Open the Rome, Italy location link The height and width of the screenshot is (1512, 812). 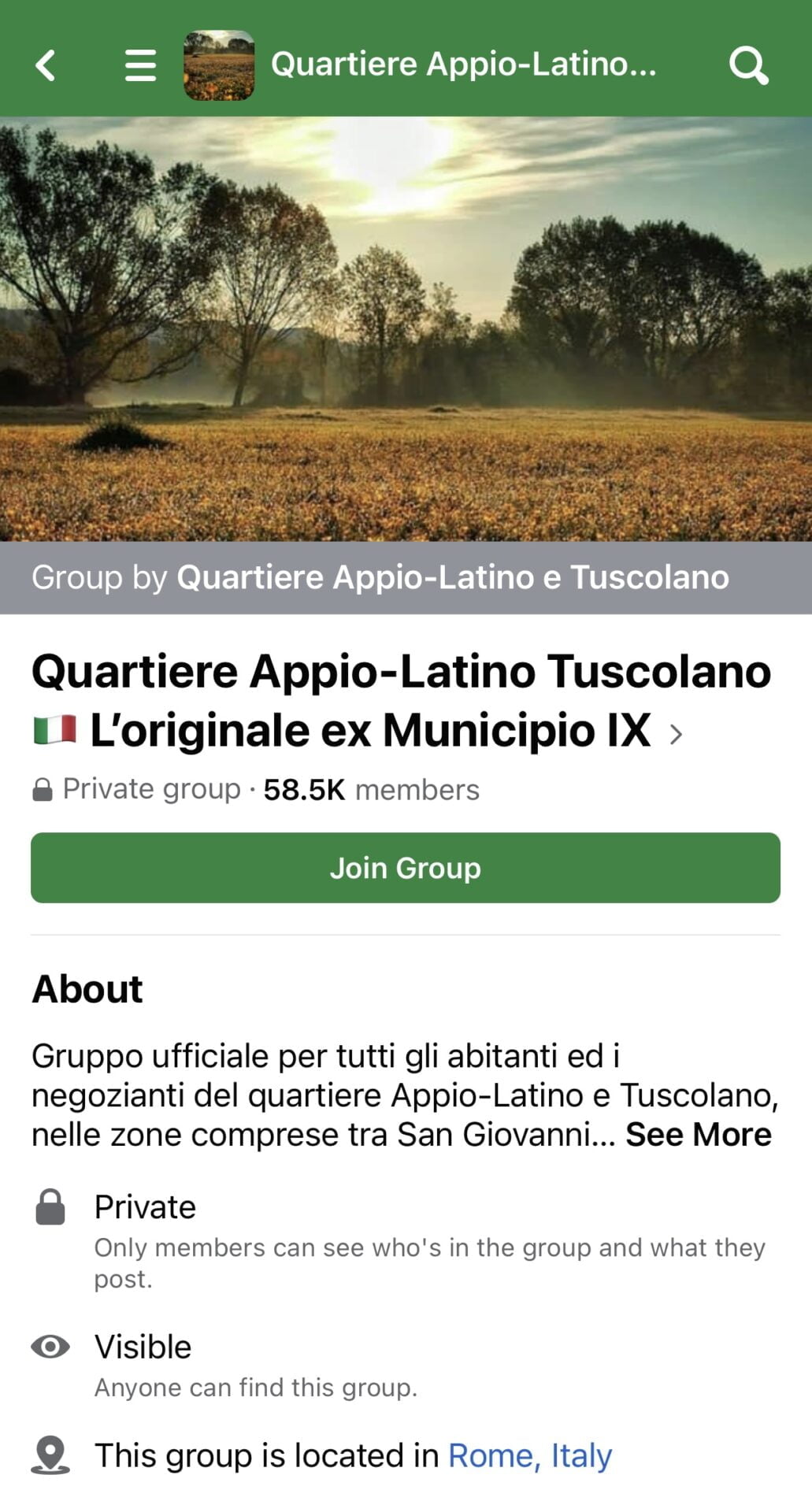[x=529, y=1455]
